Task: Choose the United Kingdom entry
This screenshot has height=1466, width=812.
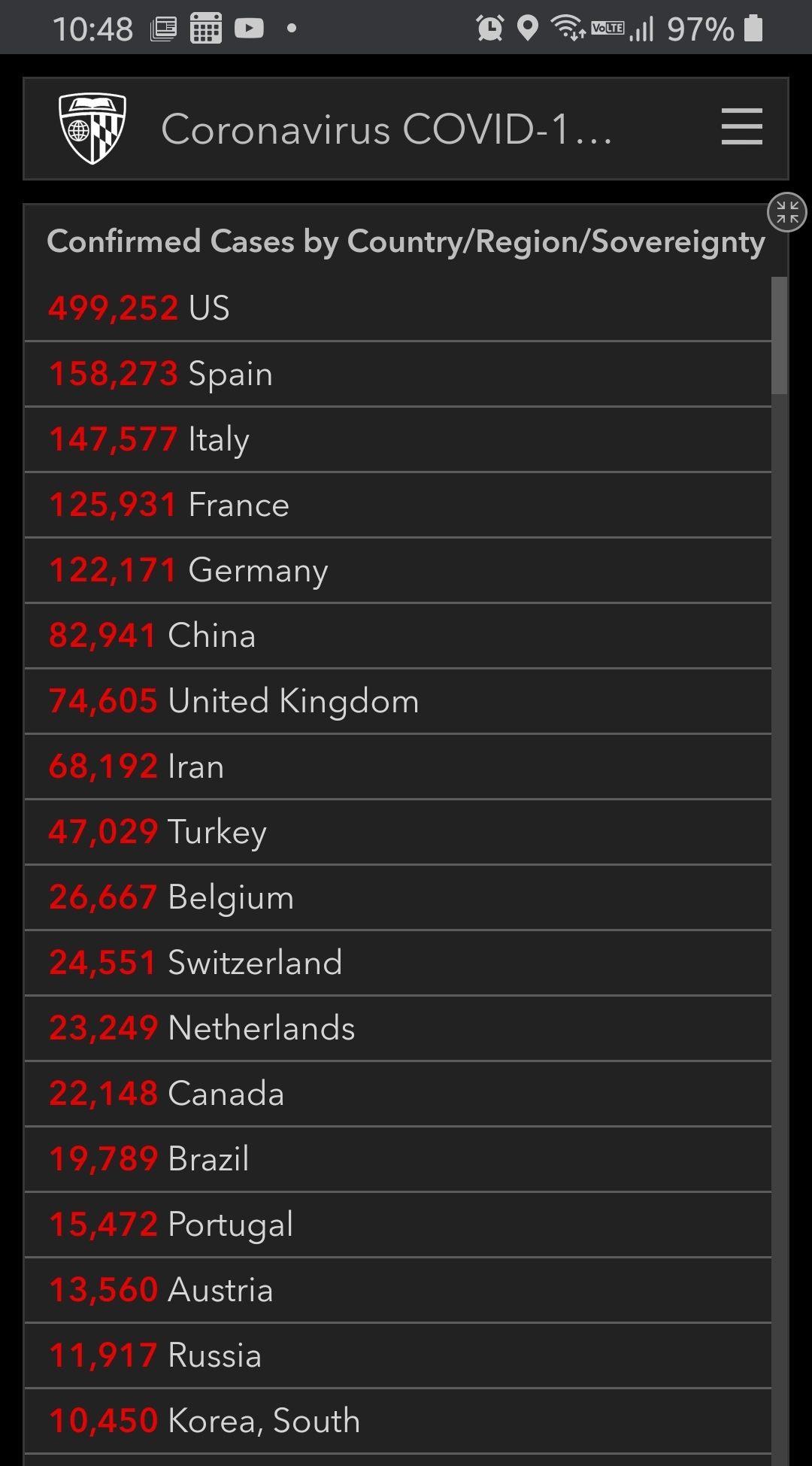Action: pyautogui.click(x=398, y=701)
